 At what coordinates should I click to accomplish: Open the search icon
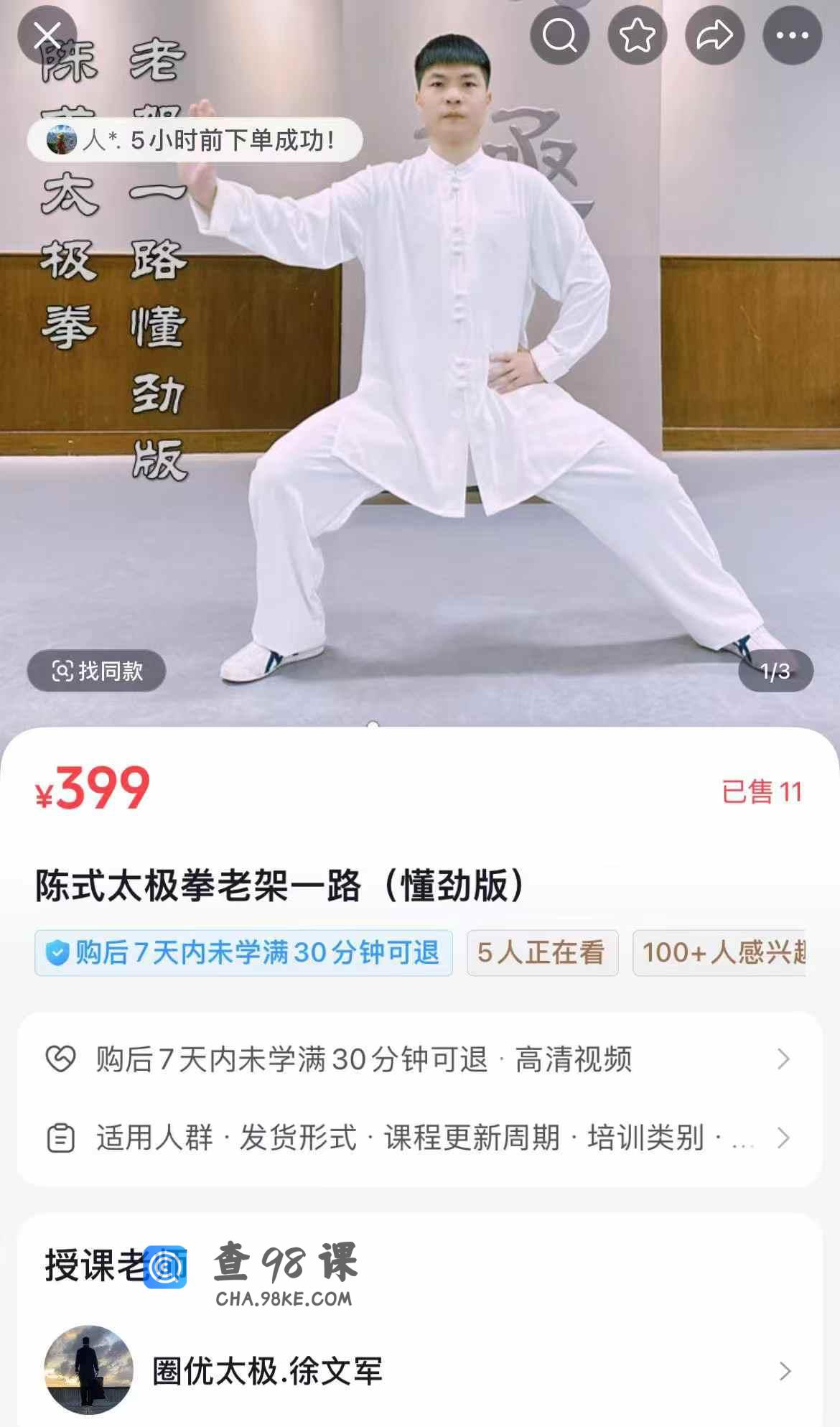(x=560, y=35)
